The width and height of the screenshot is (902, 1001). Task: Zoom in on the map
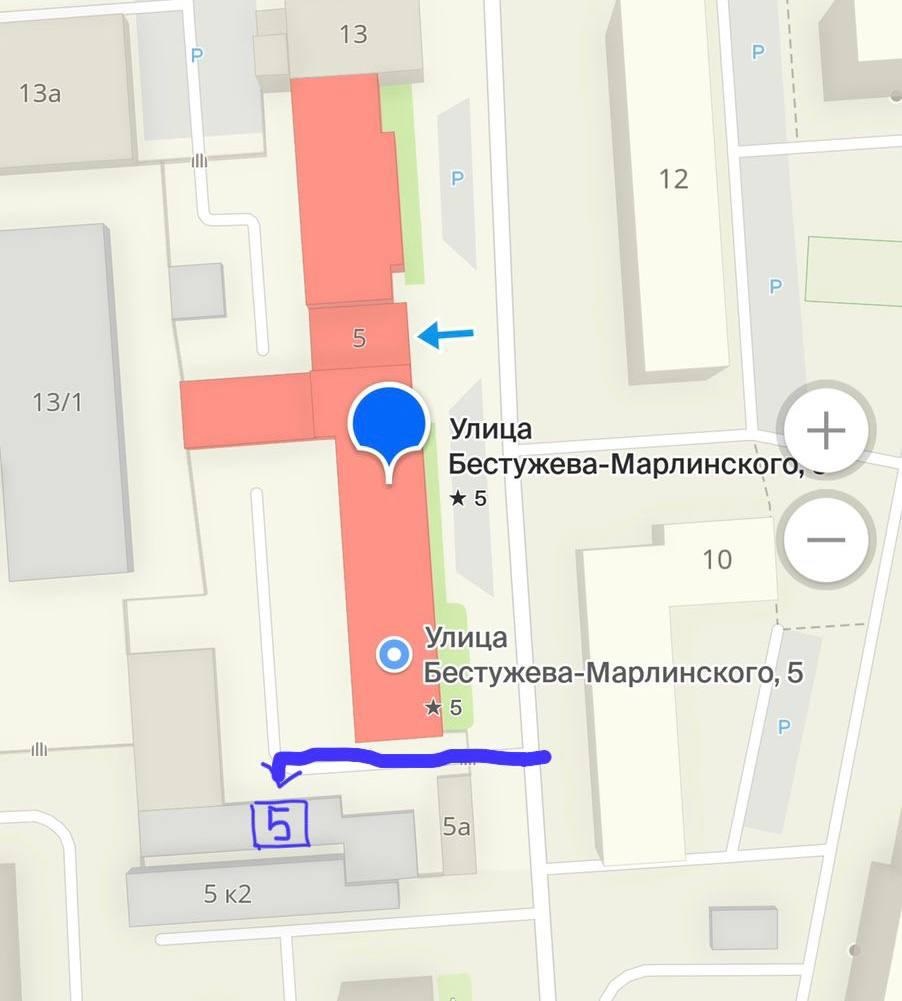click(827, 433)
